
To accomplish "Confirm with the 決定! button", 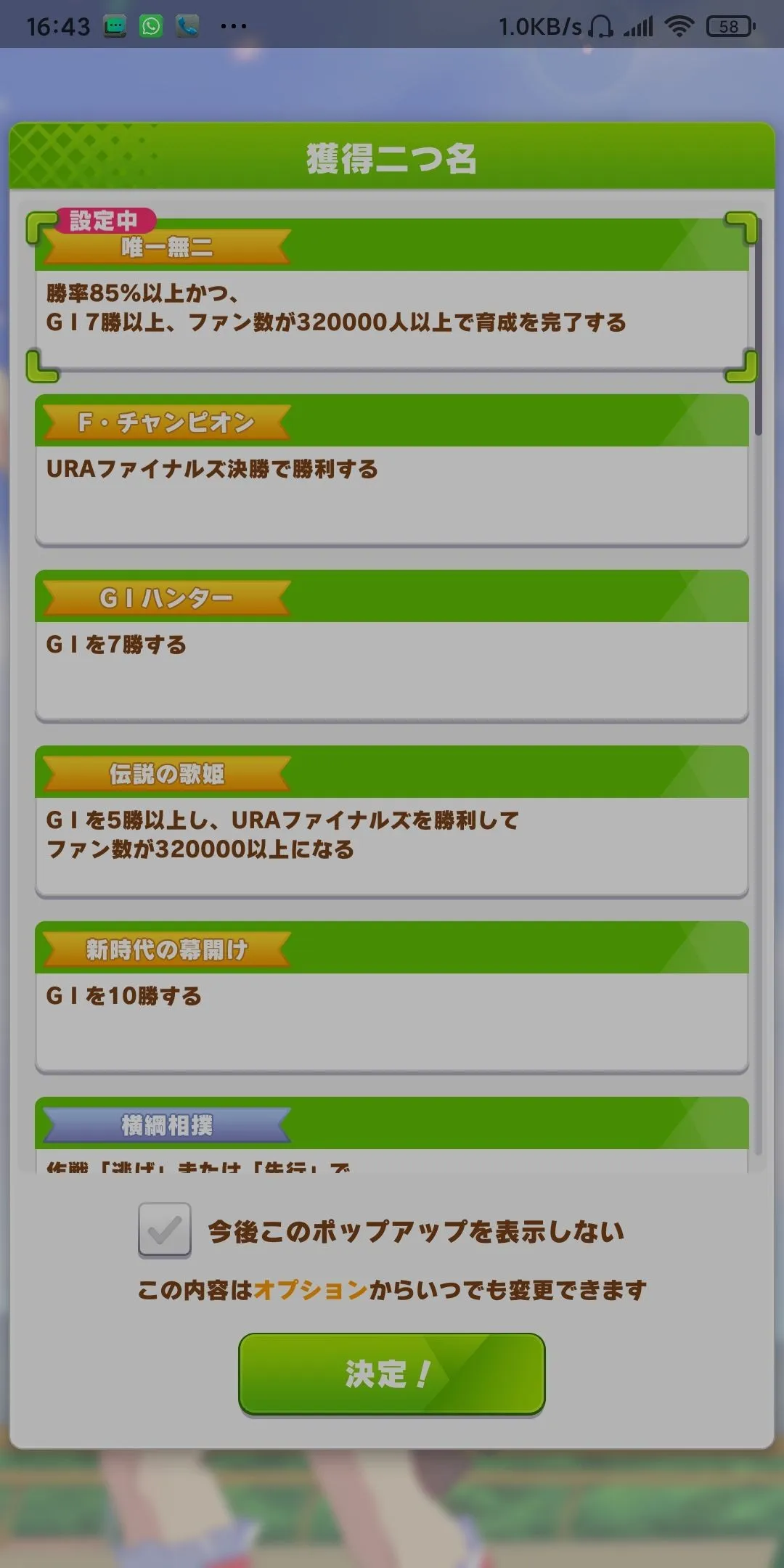I will [392, 1373].
